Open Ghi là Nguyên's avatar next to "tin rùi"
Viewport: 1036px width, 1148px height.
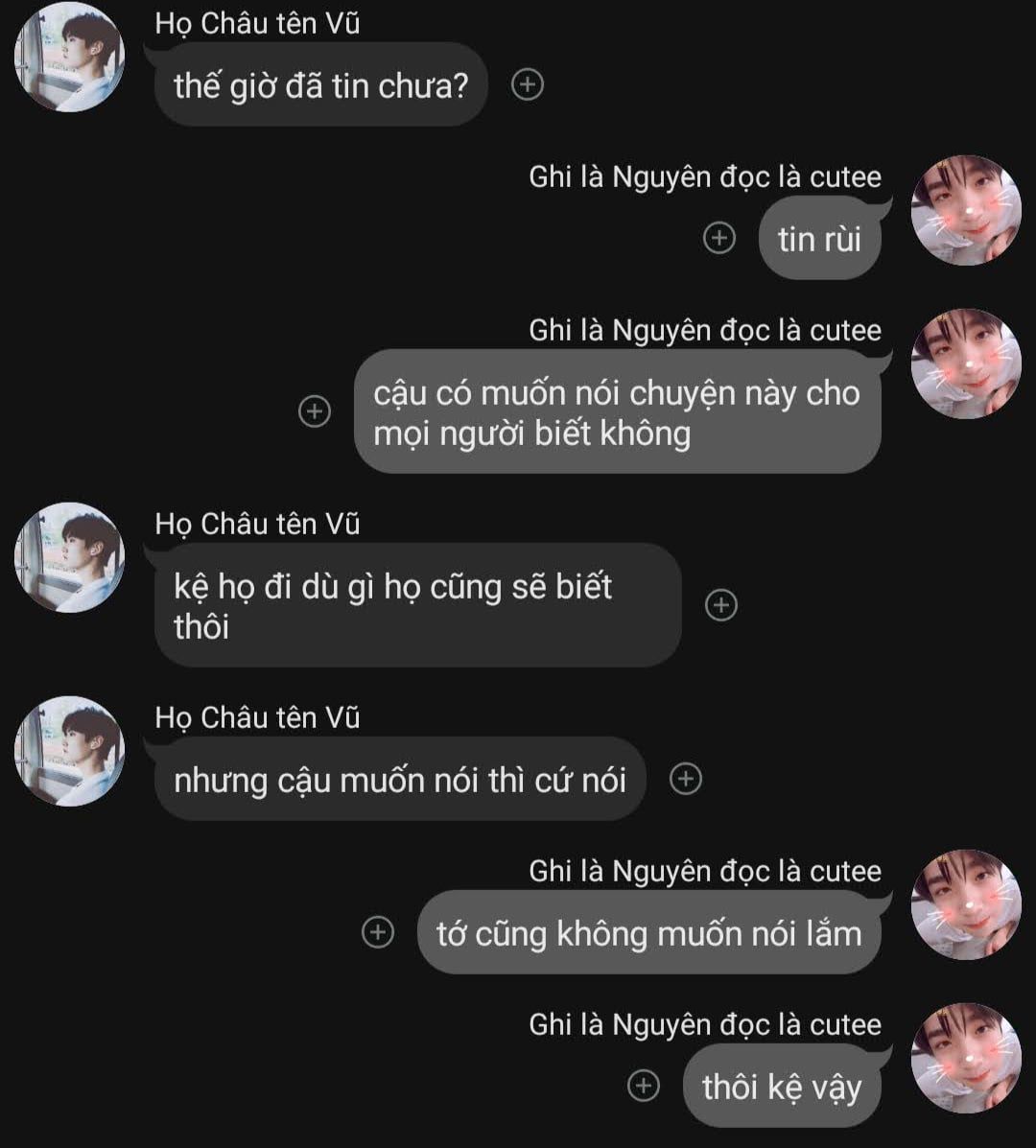pyautogui.click(x=965, y=210)
